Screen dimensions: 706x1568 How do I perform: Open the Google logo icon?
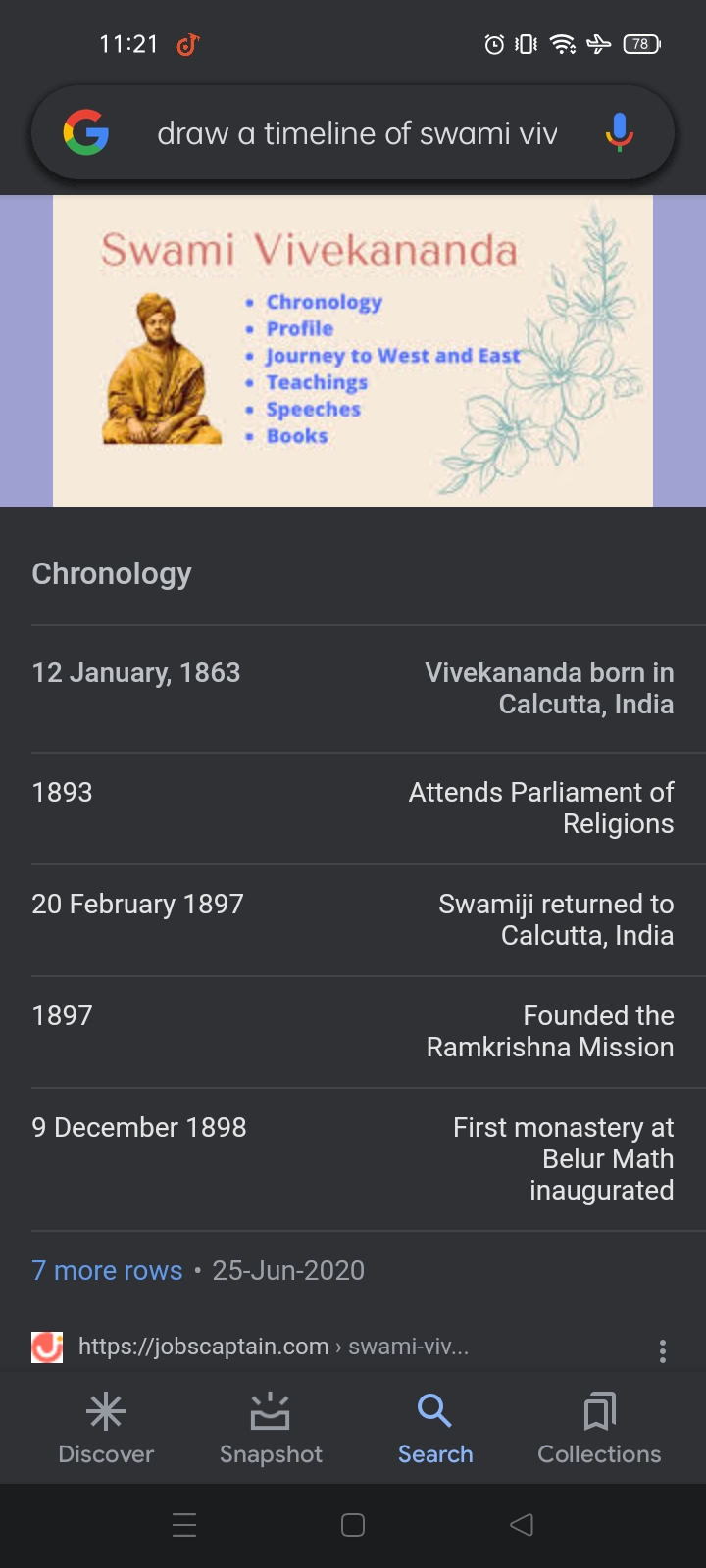(86, 132)
